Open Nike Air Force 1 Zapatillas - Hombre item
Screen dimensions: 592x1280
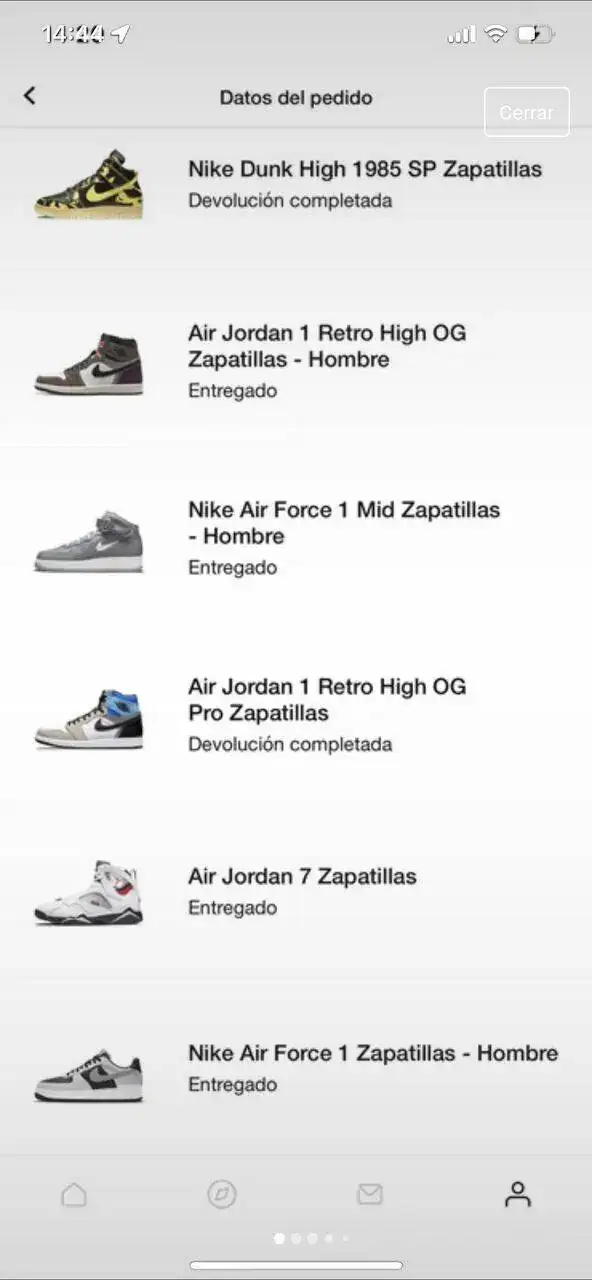click(x=296, y=1068)
